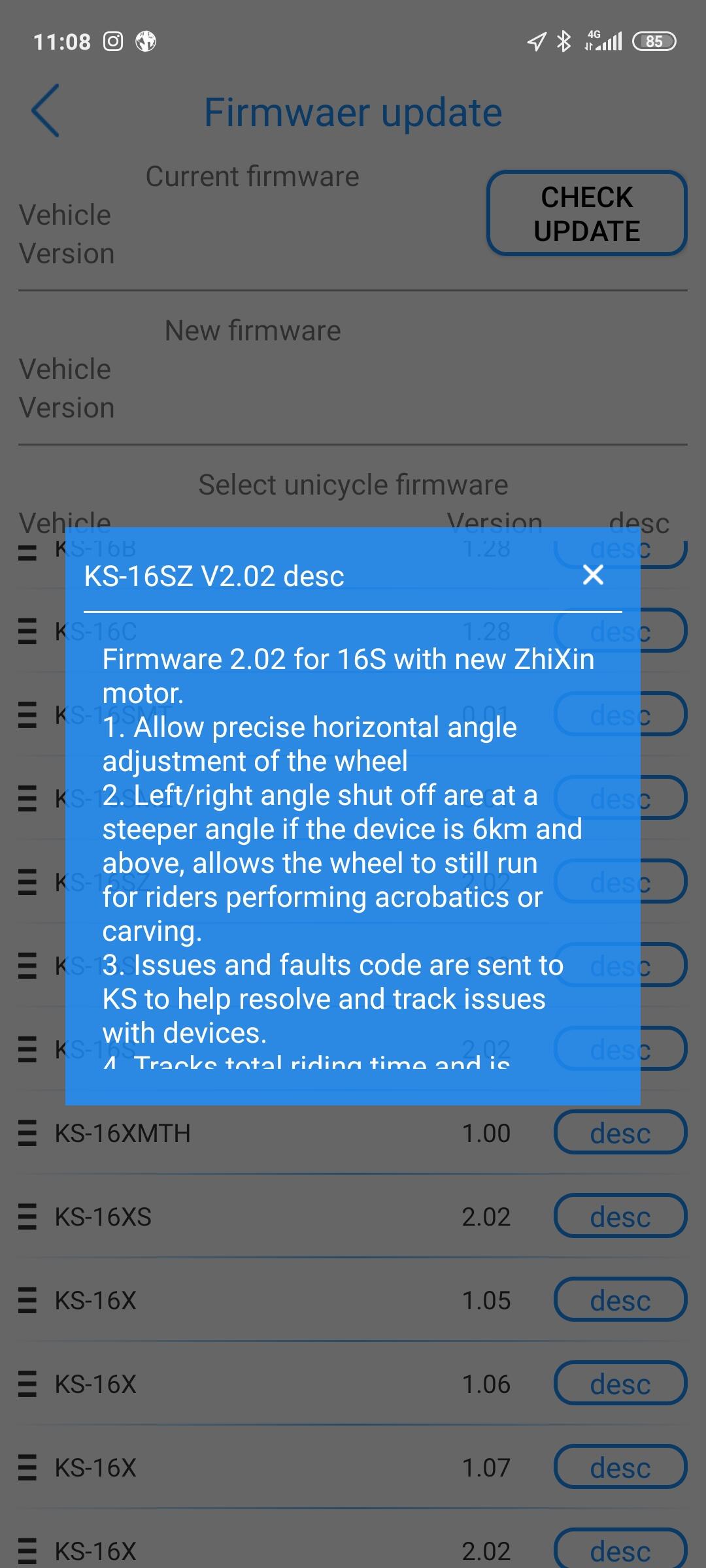Viewport: 706px width, 1568px height.
Task: Close the KS-16SZ V2.02 desc dialog
Action: tap(593, 575)
